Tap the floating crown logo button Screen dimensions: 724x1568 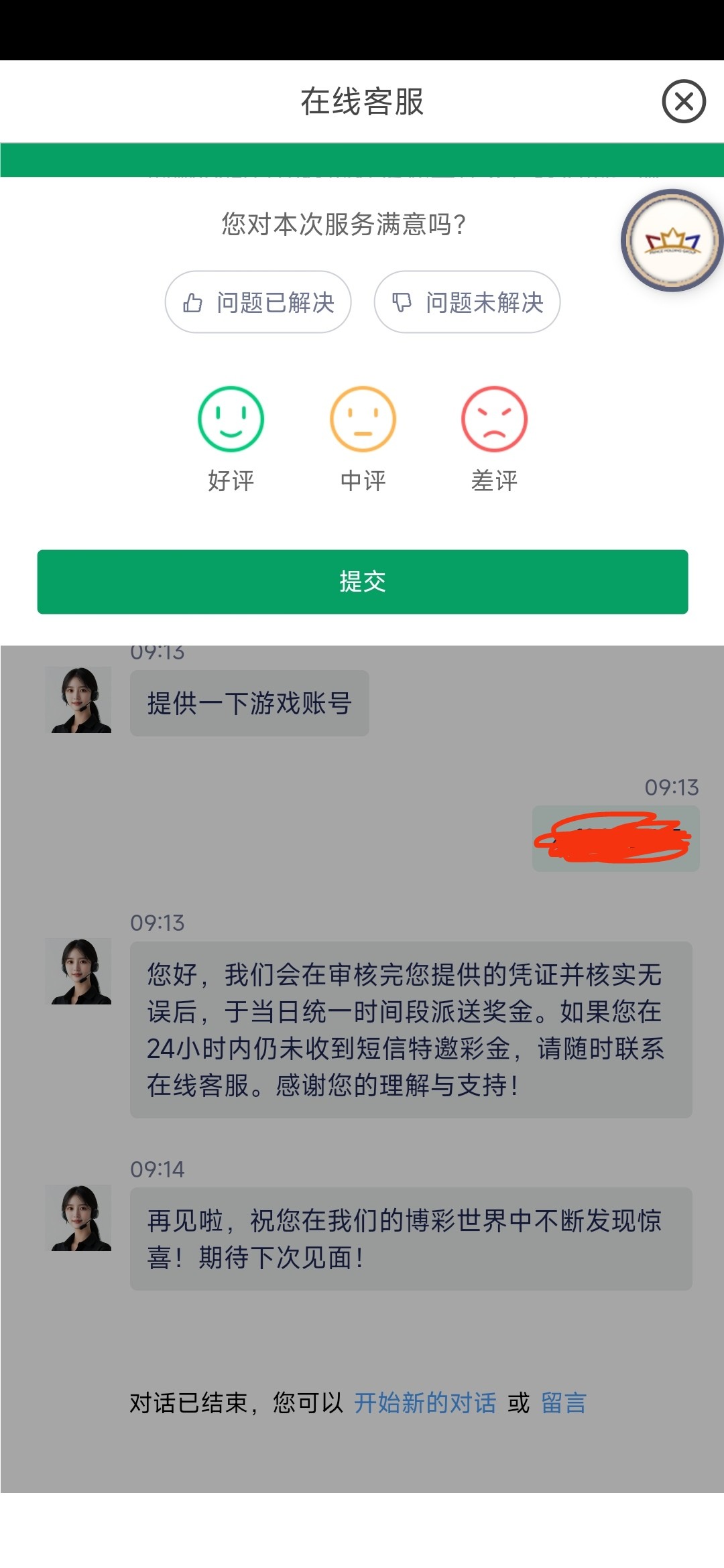[672, 241]
